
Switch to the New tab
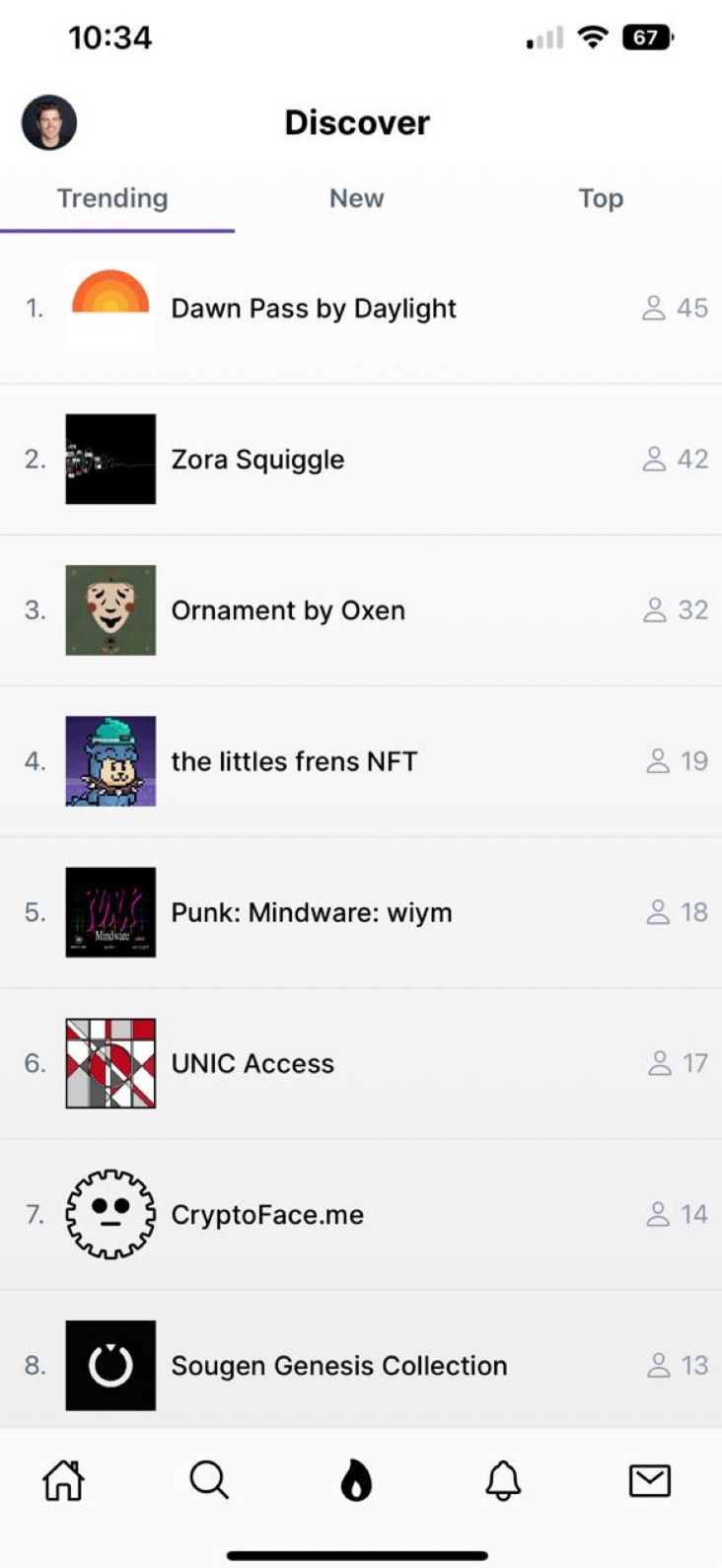tap(356, 198)
